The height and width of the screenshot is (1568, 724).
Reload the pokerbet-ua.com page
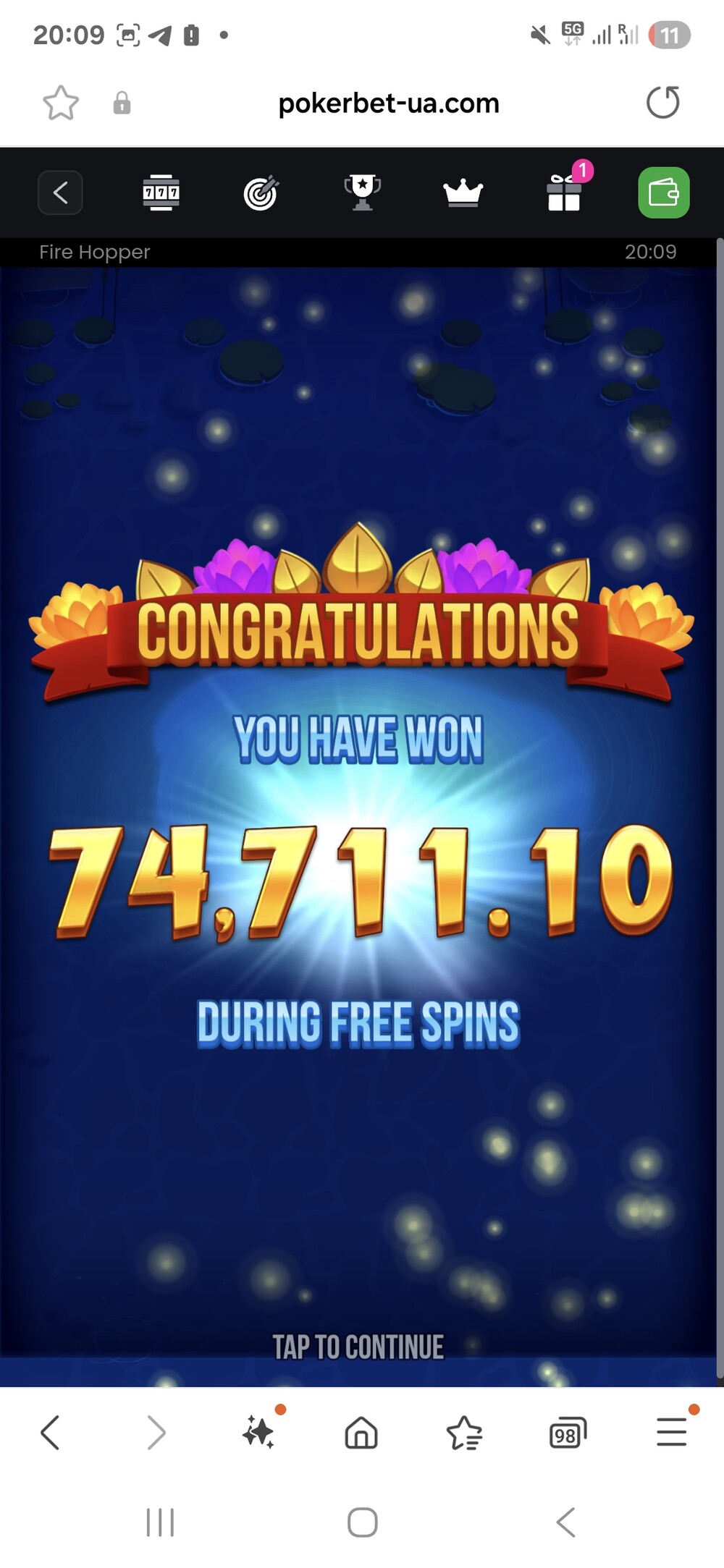tap(662, 102)
